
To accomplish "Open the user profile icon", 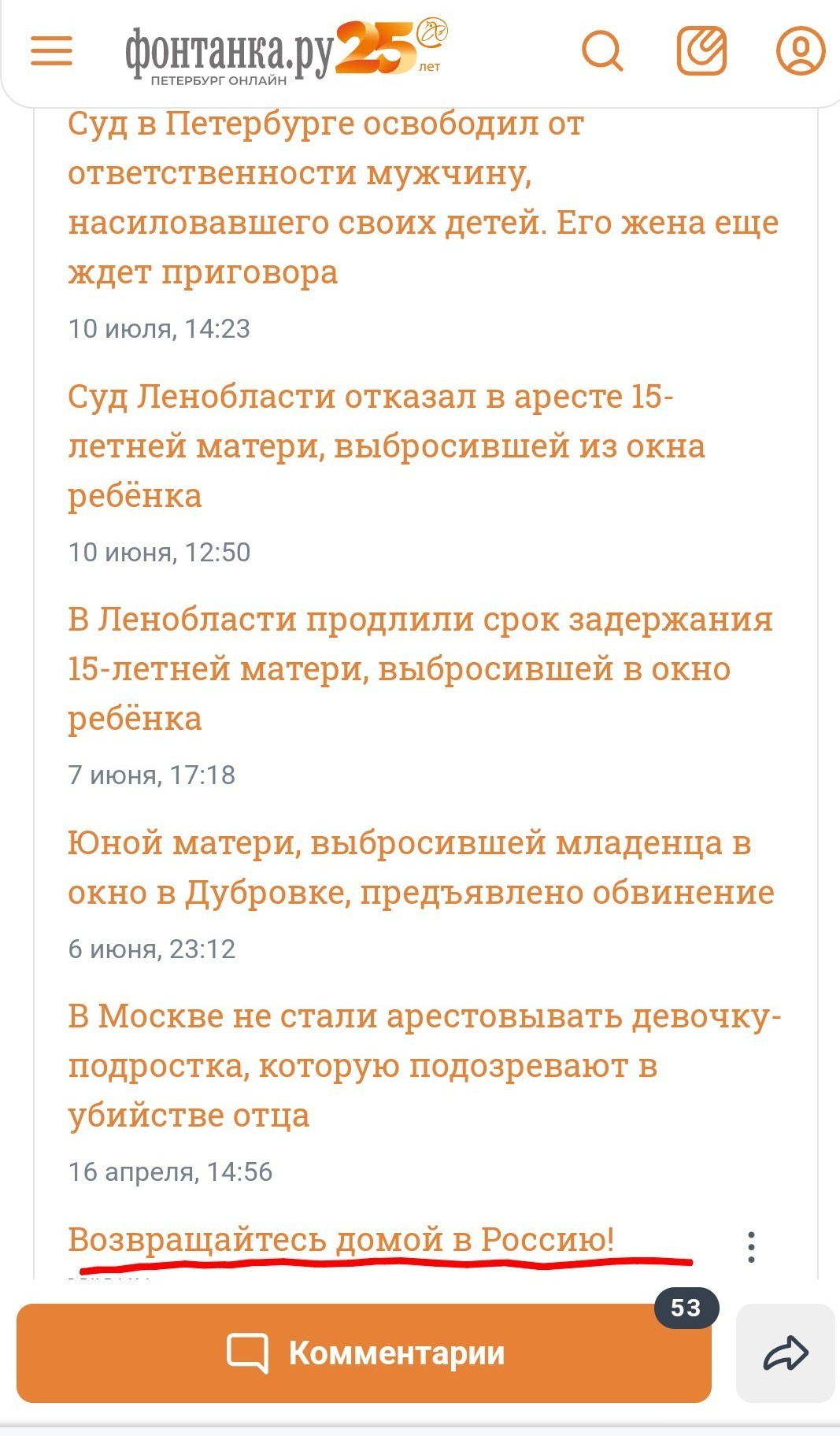I will pos(800,51).
